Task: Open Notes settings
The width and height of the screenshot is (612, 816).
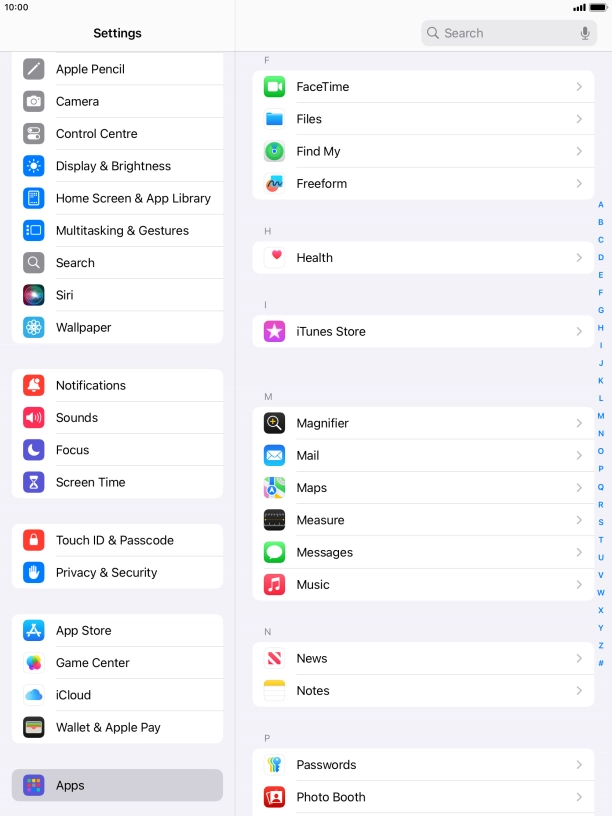Action: pos(423,691)
